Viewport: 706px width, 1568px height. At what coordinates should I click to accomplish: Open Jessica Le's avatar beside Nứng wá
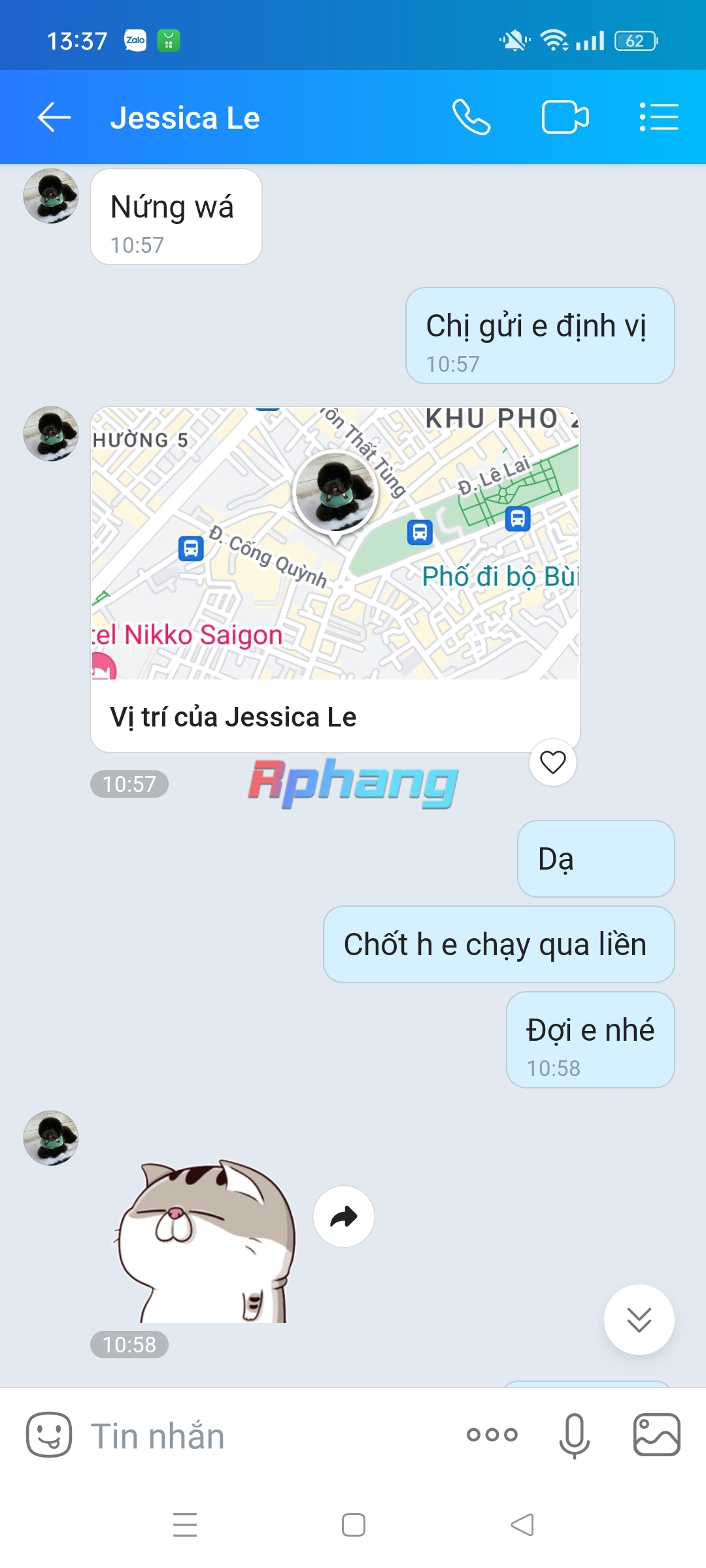[51, 196]
